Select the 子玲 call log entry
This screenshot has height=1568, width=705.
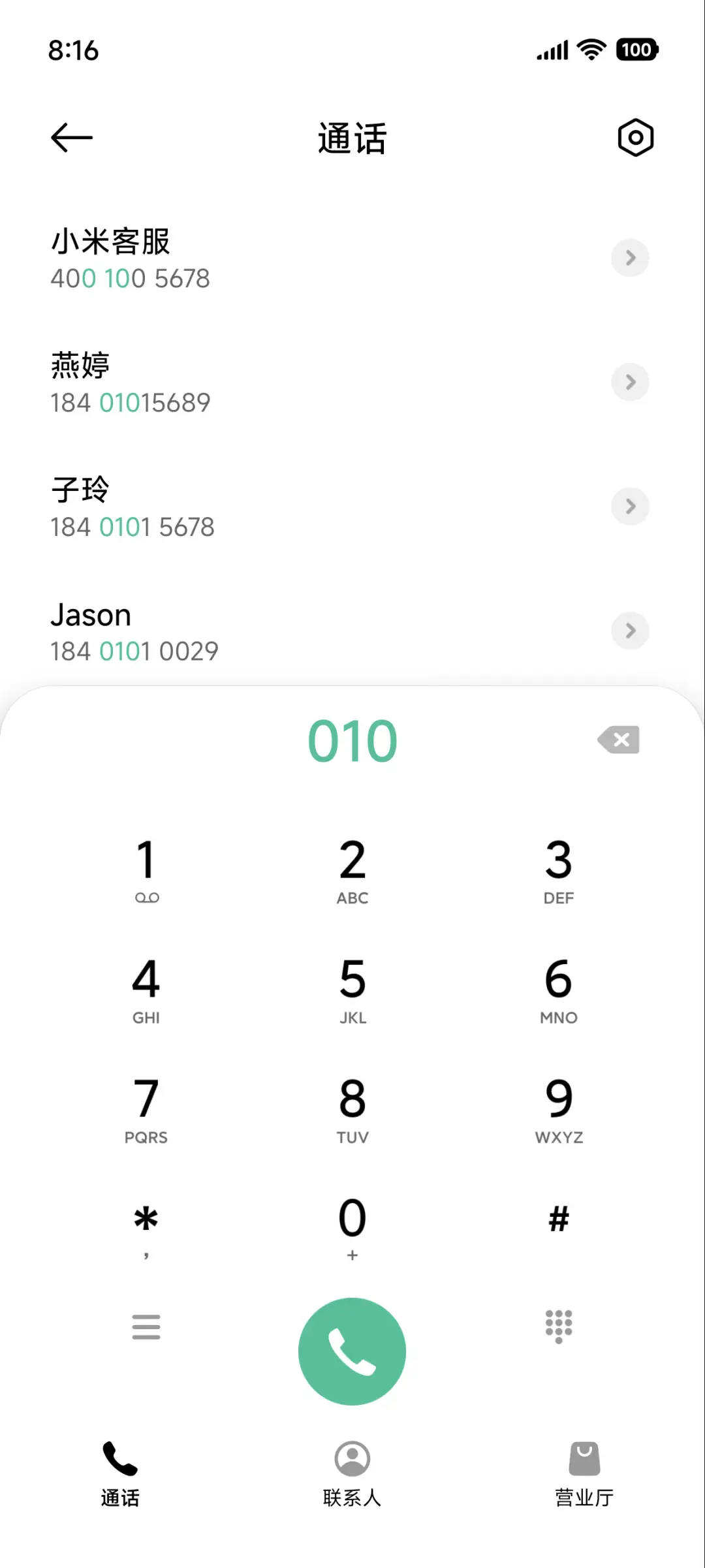point(261,506)
